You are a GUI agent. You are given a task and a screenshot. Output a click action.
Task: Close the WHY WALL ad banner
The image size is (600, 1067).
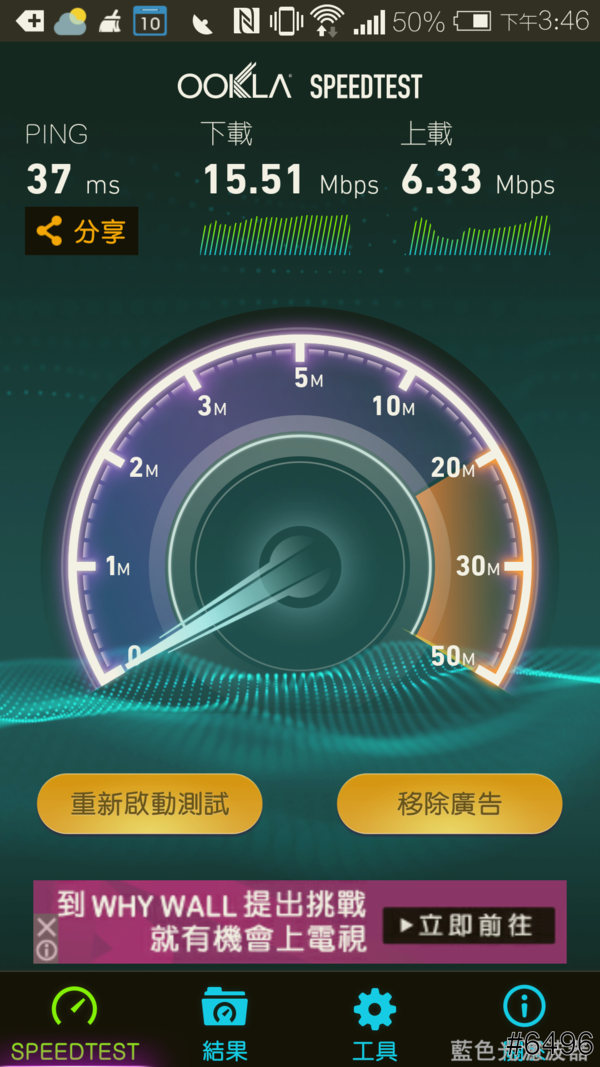coord(47,927)
